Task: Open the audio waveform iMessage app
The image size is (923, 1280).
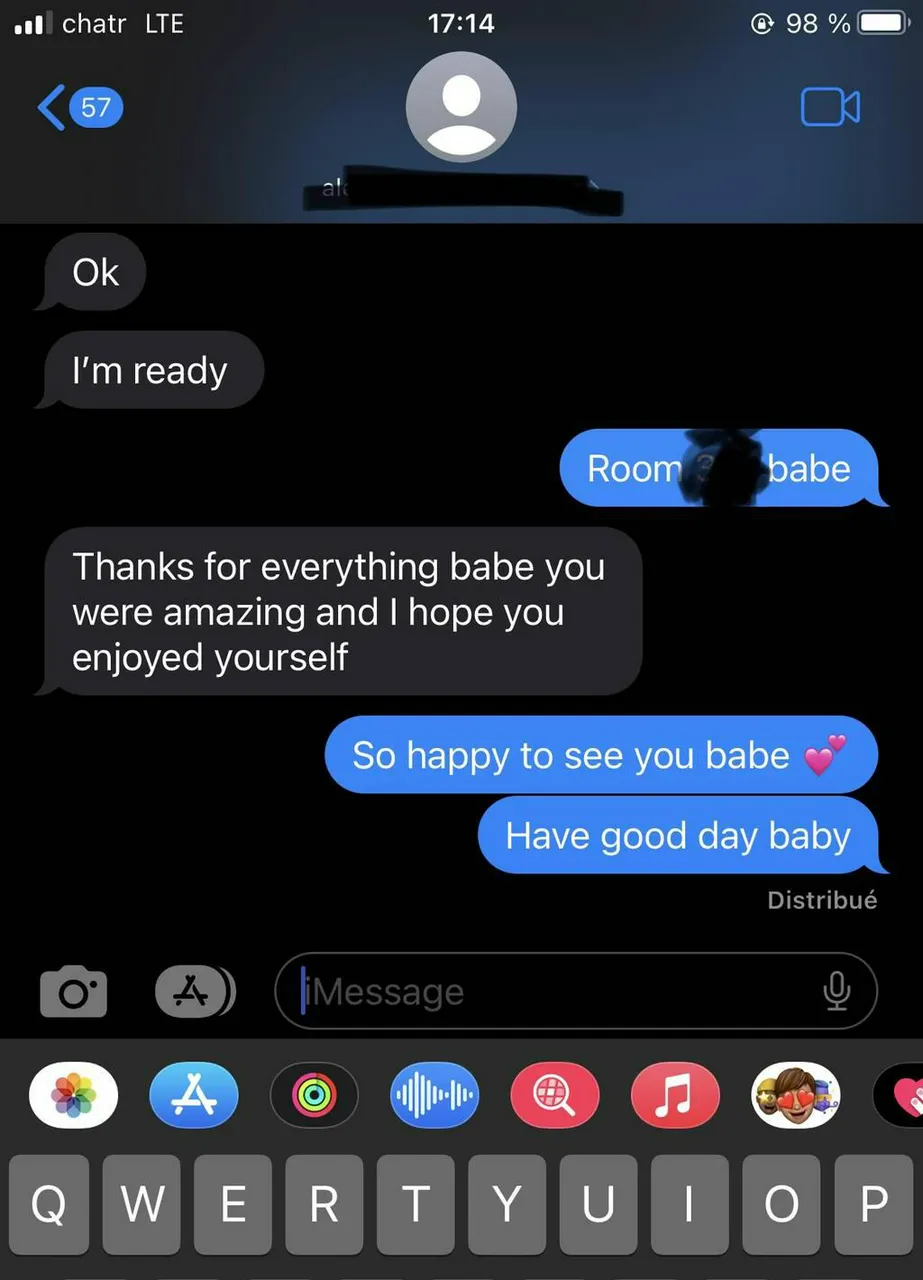Action: [x=434, y=1095]
